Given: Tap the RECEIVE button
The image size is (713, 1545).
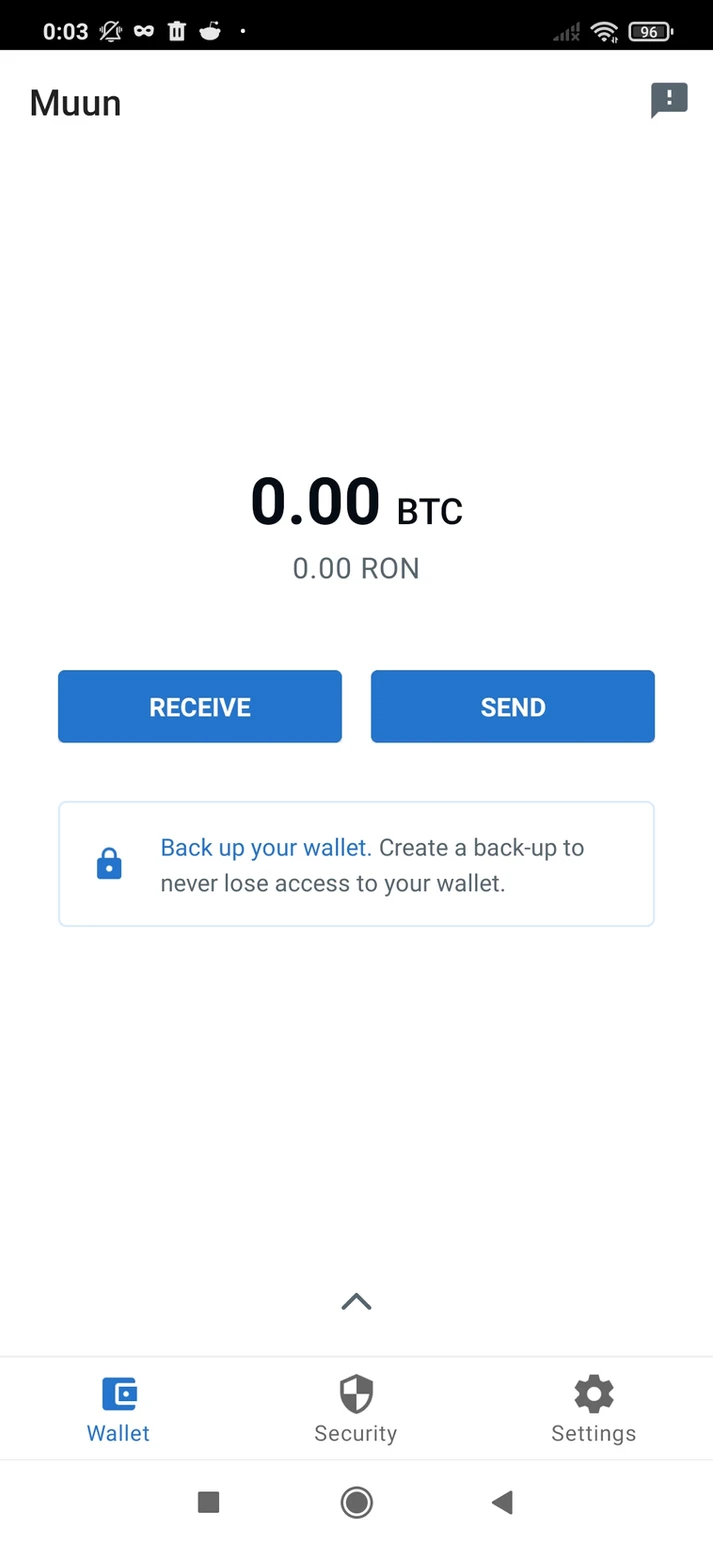Looking at the screenshot, I should 200,707.
